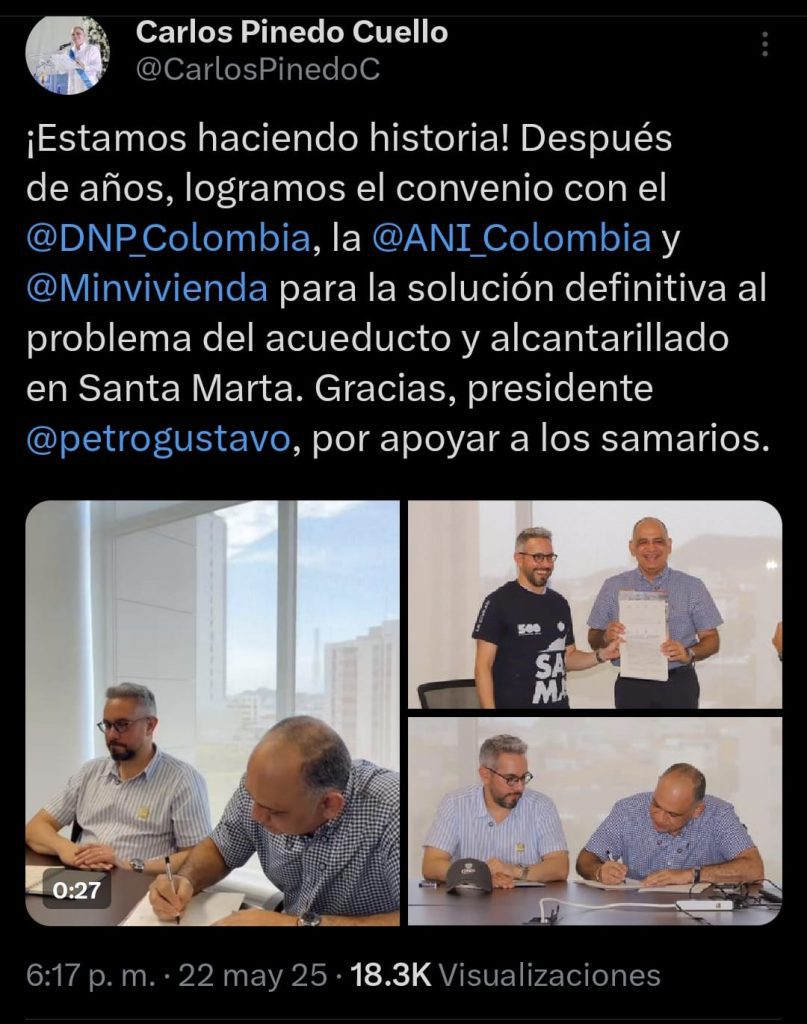
Task: Open the tweet's three-dot overflow menu
Action: 765,44
